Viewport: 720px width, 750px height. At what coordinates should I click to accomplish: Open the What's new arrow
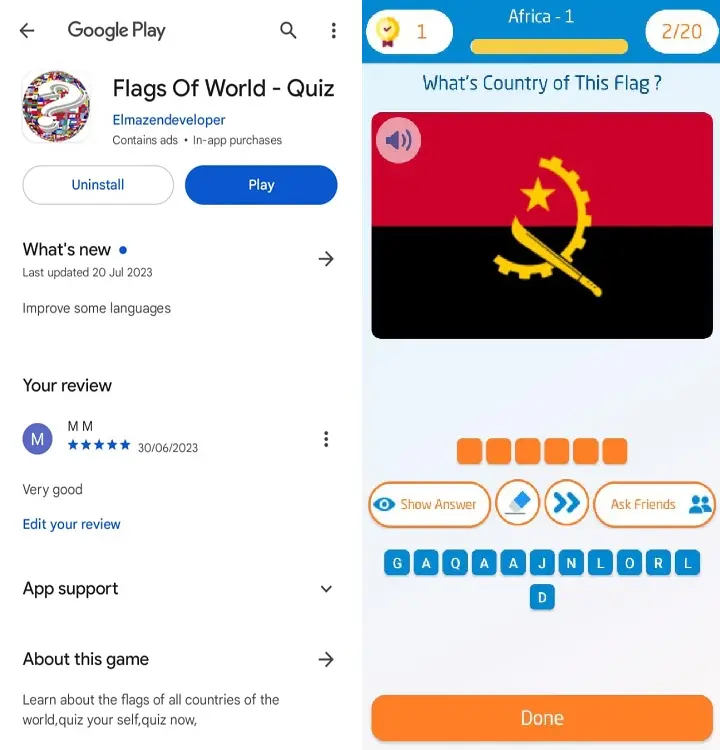click(x=325, y=259)
